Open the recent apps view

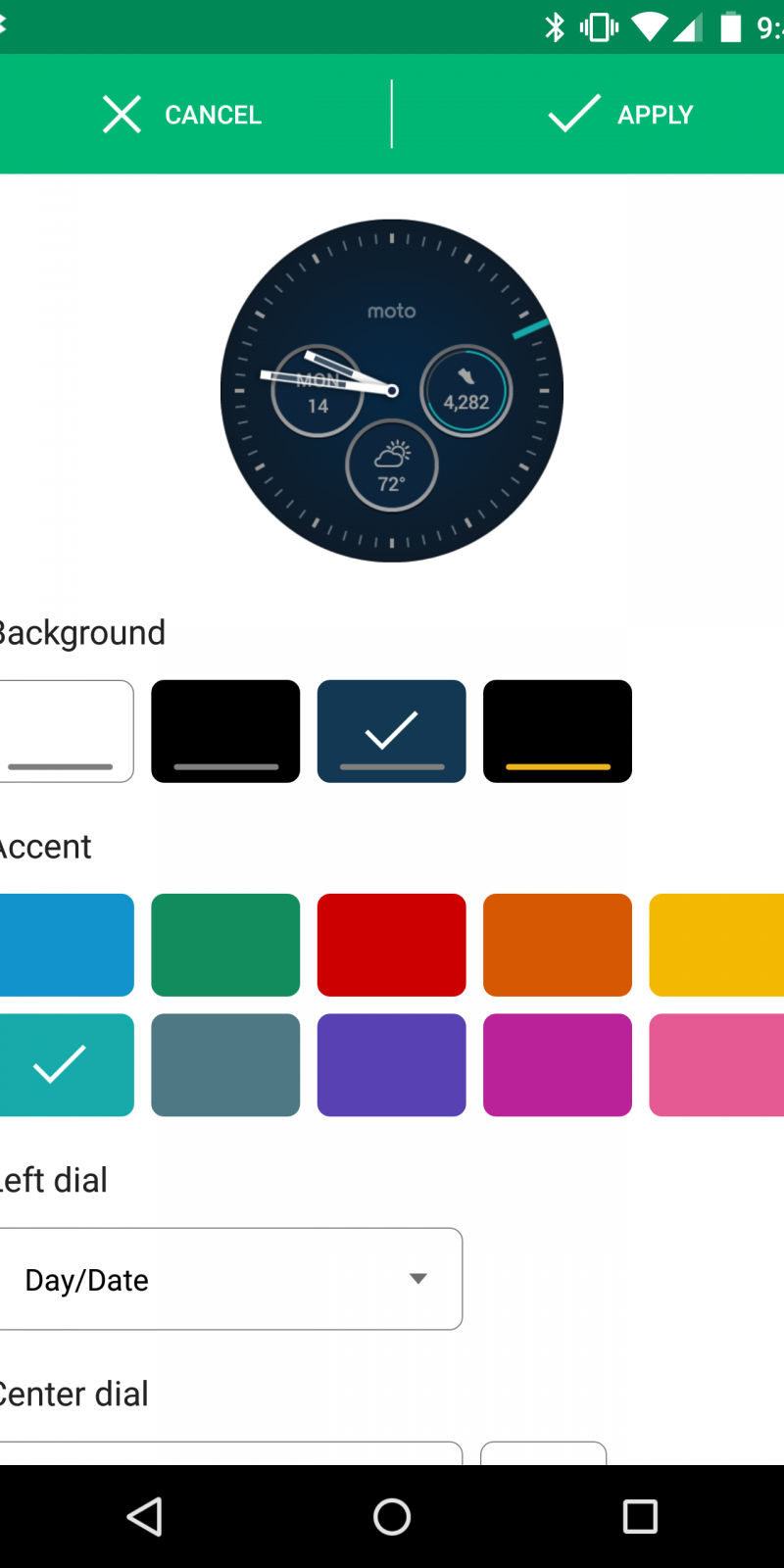point(640,1516)
